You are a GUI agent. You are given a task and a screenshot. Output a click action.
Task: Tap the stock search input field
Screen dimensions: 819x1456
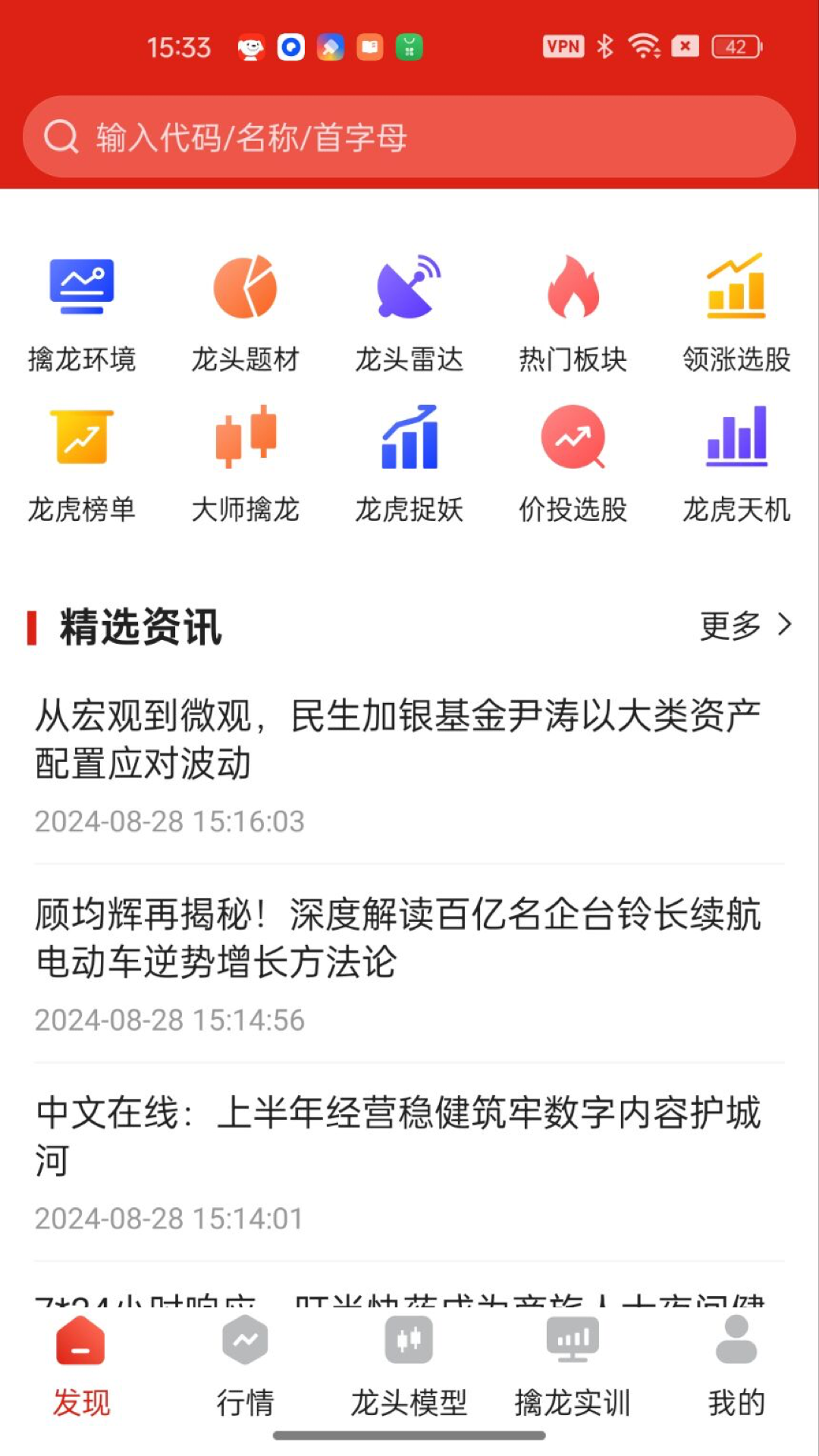pyautogui.click(x=409, y=136)
